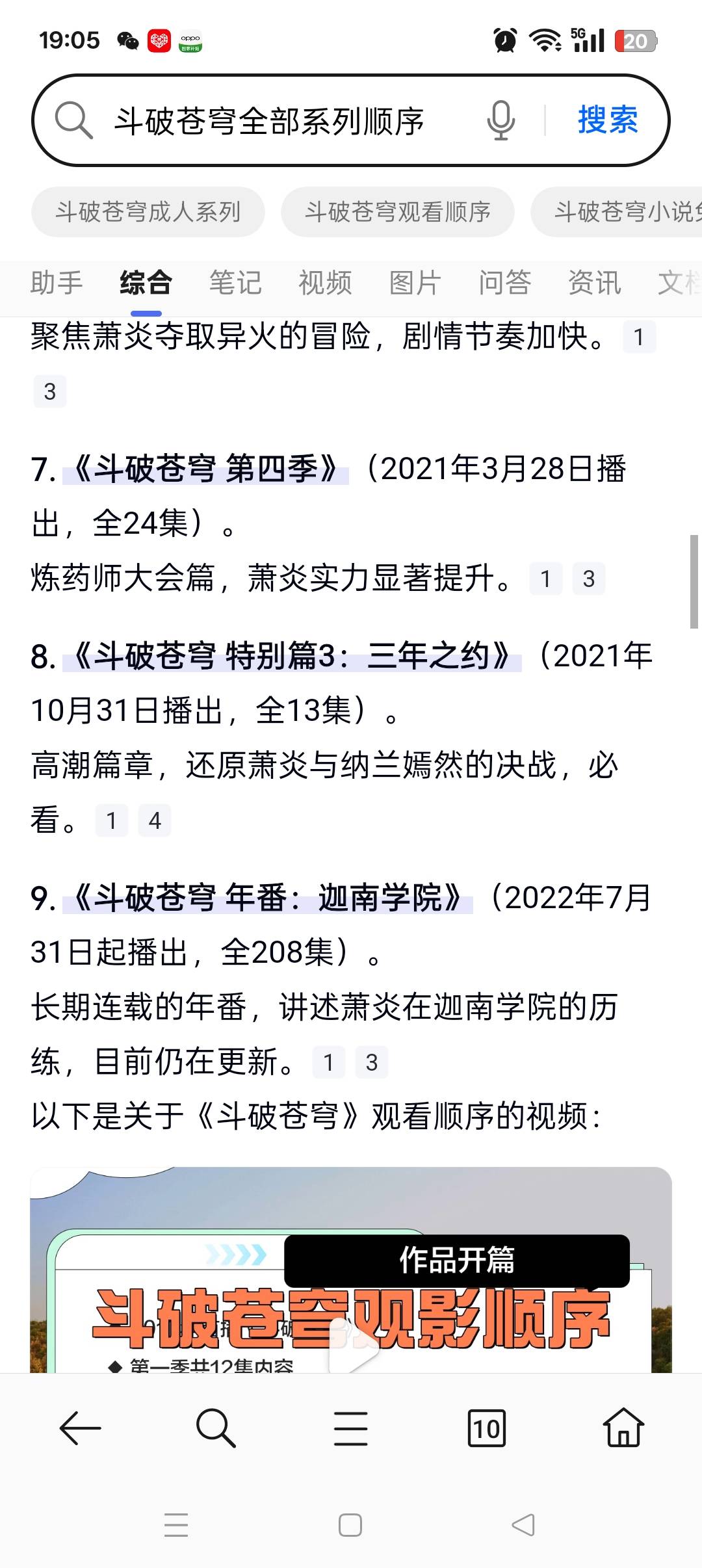
Task: Open the 《斗破苍穹 第四季》 link
Action: tap(205, 469)
